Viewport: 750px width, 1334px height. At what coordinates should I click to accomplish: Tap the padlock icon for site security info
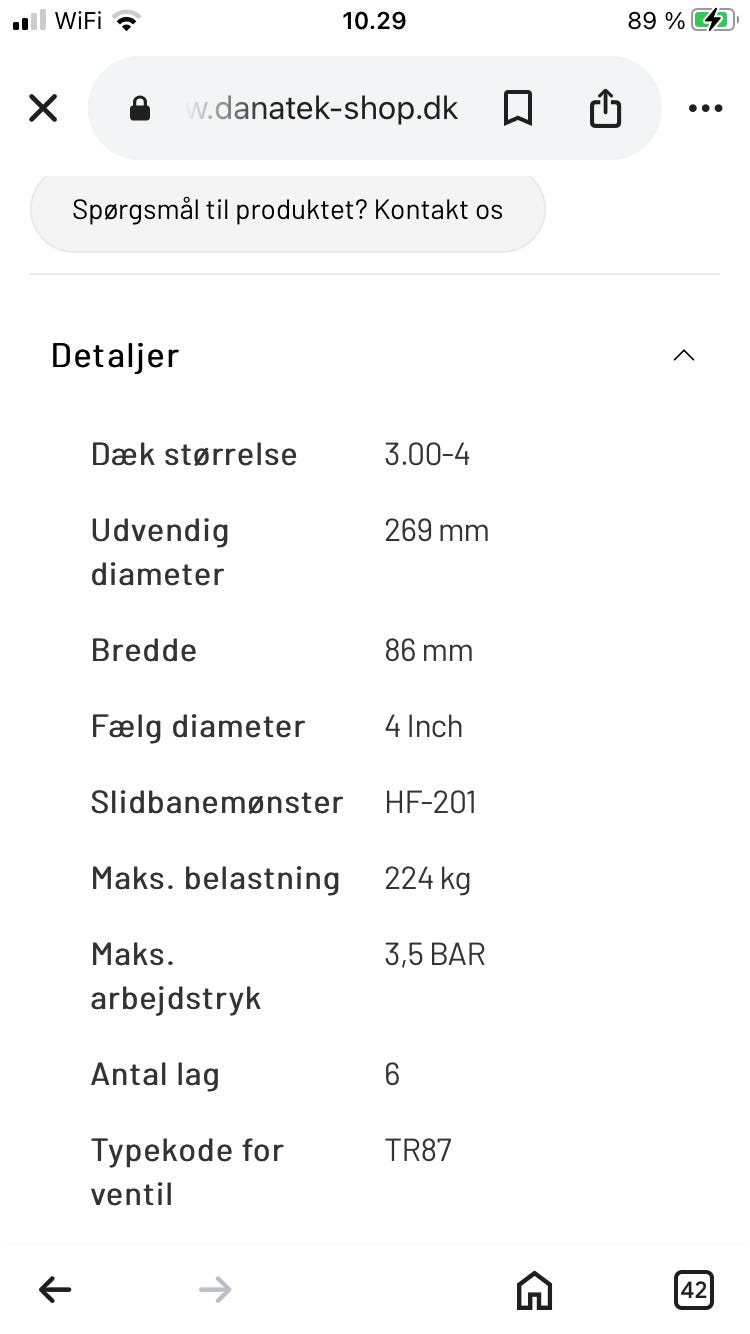tap(140, 108)
